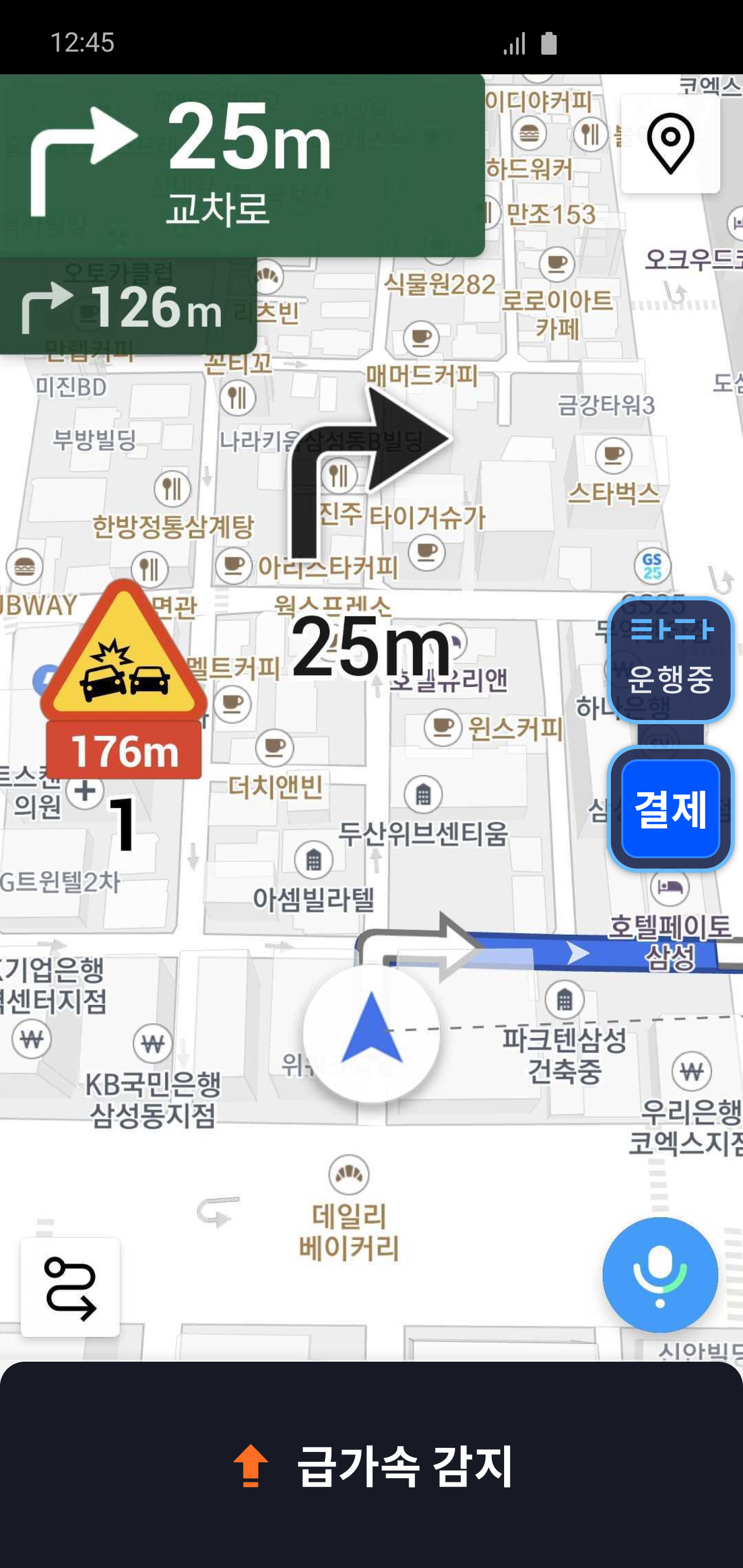743x1568 pixels.
Task: Tap the 타다 운행중 status button
Action: (x=670, y=660)
